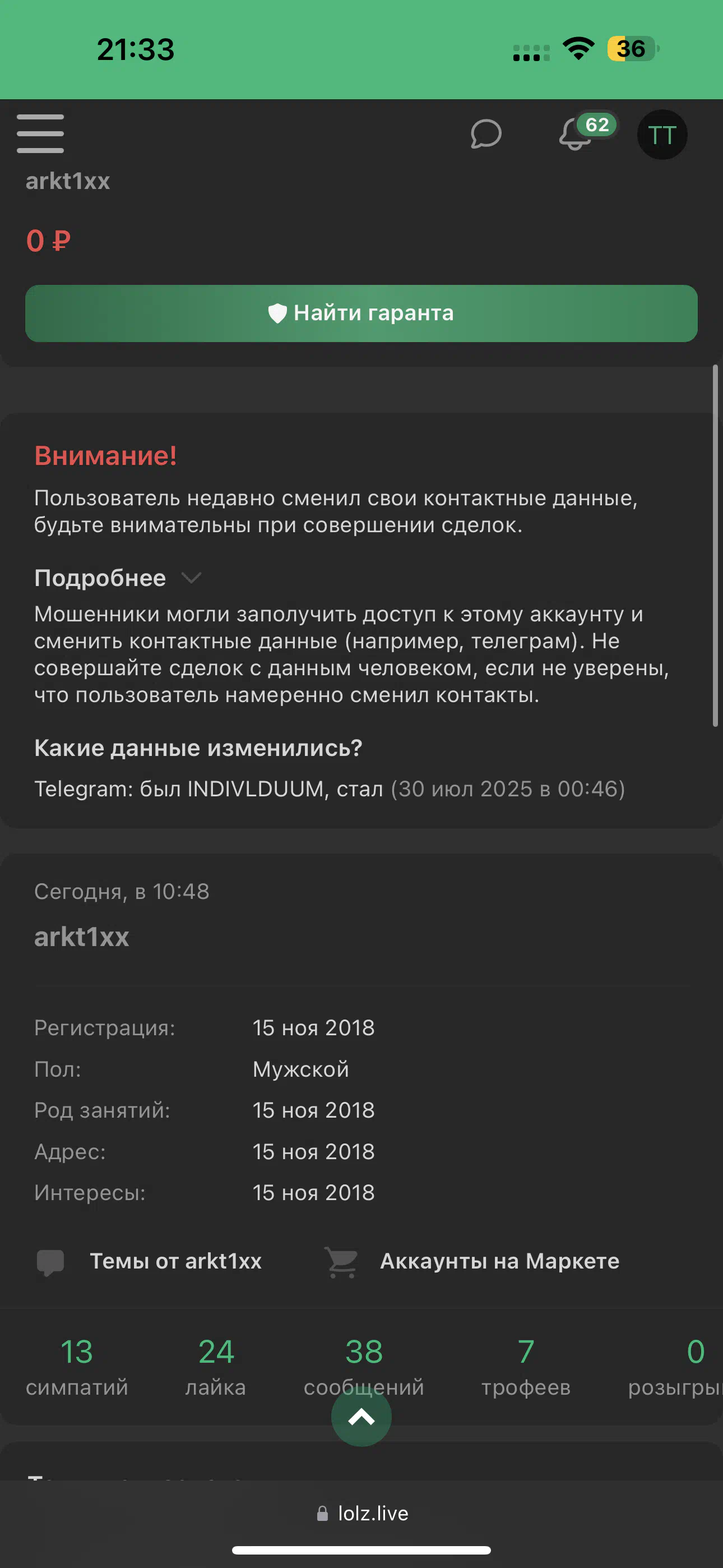View the 13 симпатий list

tap(77, 1367)
